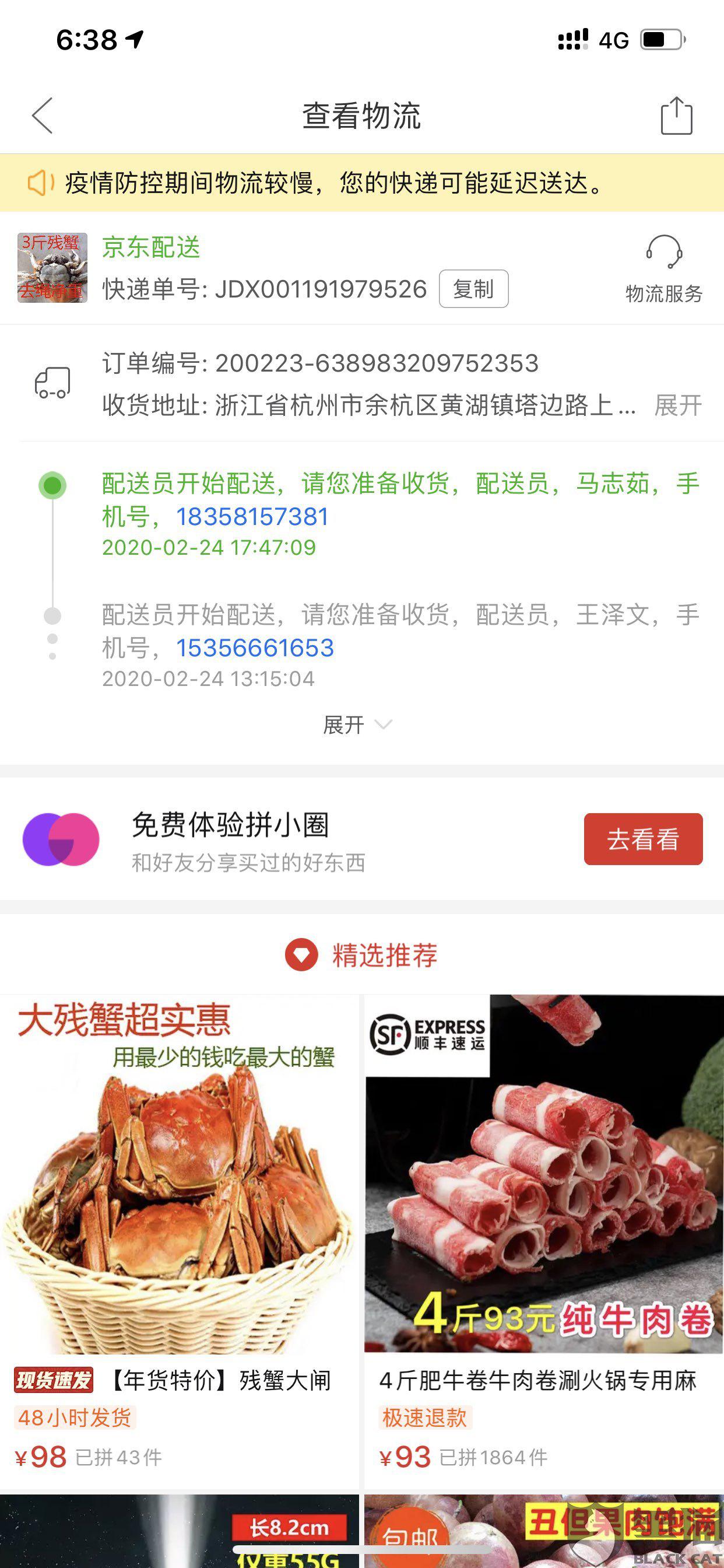
Task: Expand the full tracking history
Action: coord(357,725)
